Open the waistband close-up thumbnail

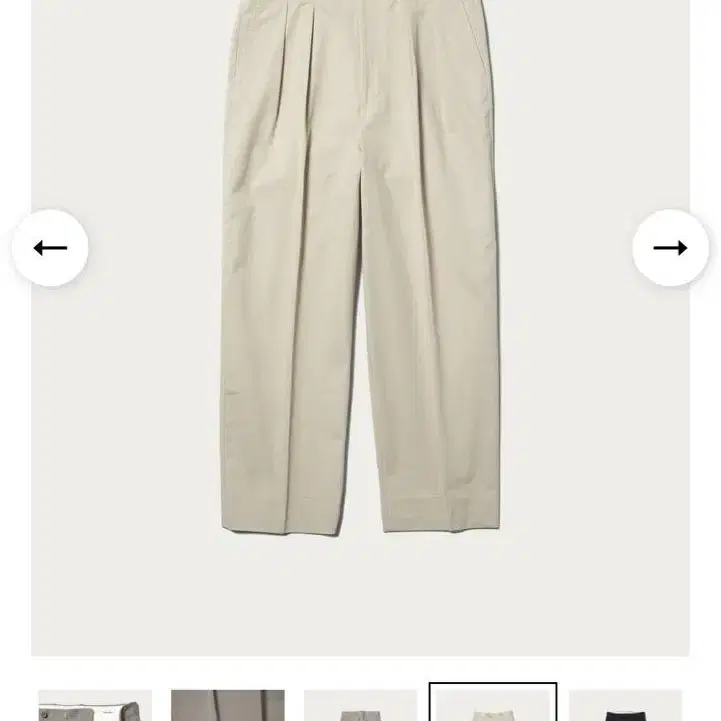[95, 705]
